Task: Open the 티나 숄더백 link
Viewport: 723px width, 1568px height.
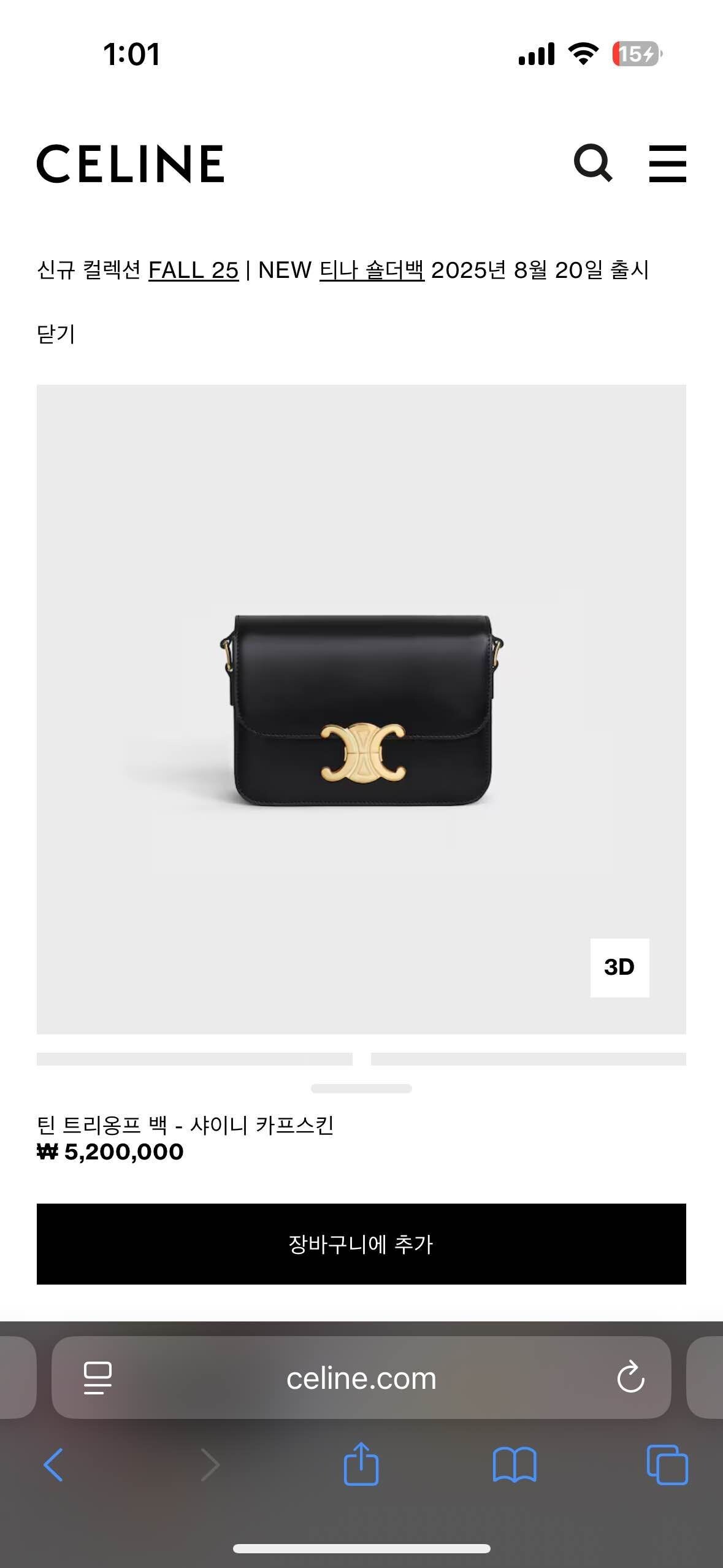Action: 372,270
